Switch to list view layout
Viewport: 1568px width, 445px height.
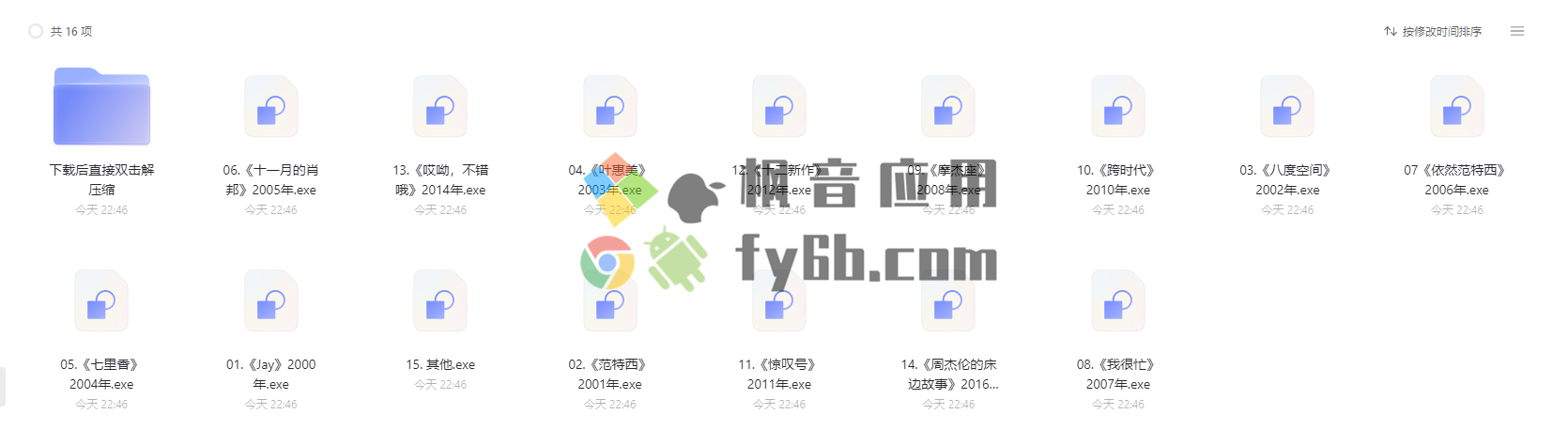pos(1517,31)
